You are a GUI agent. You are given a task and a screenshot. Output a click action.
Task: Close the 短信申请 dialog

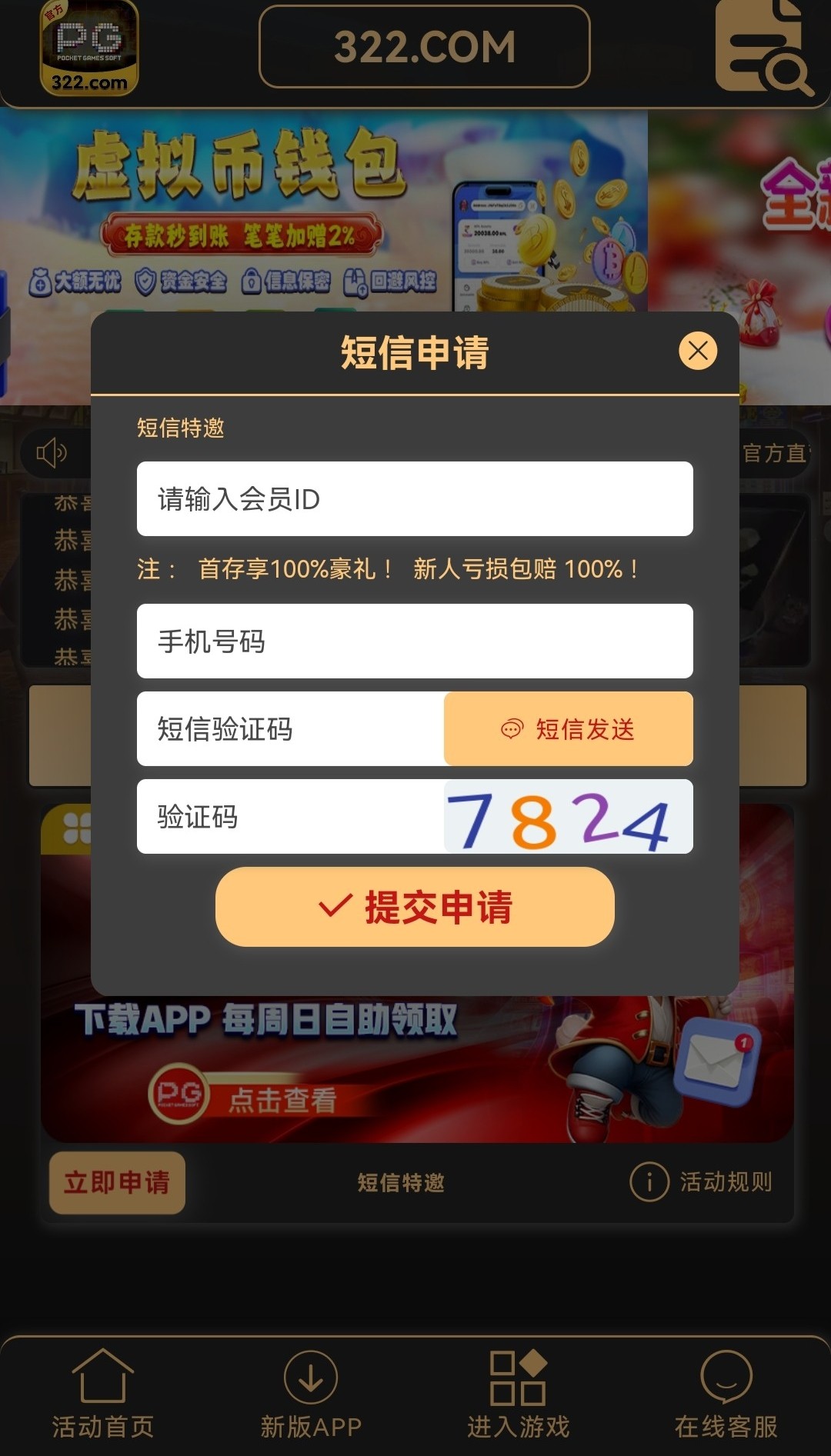697,351
